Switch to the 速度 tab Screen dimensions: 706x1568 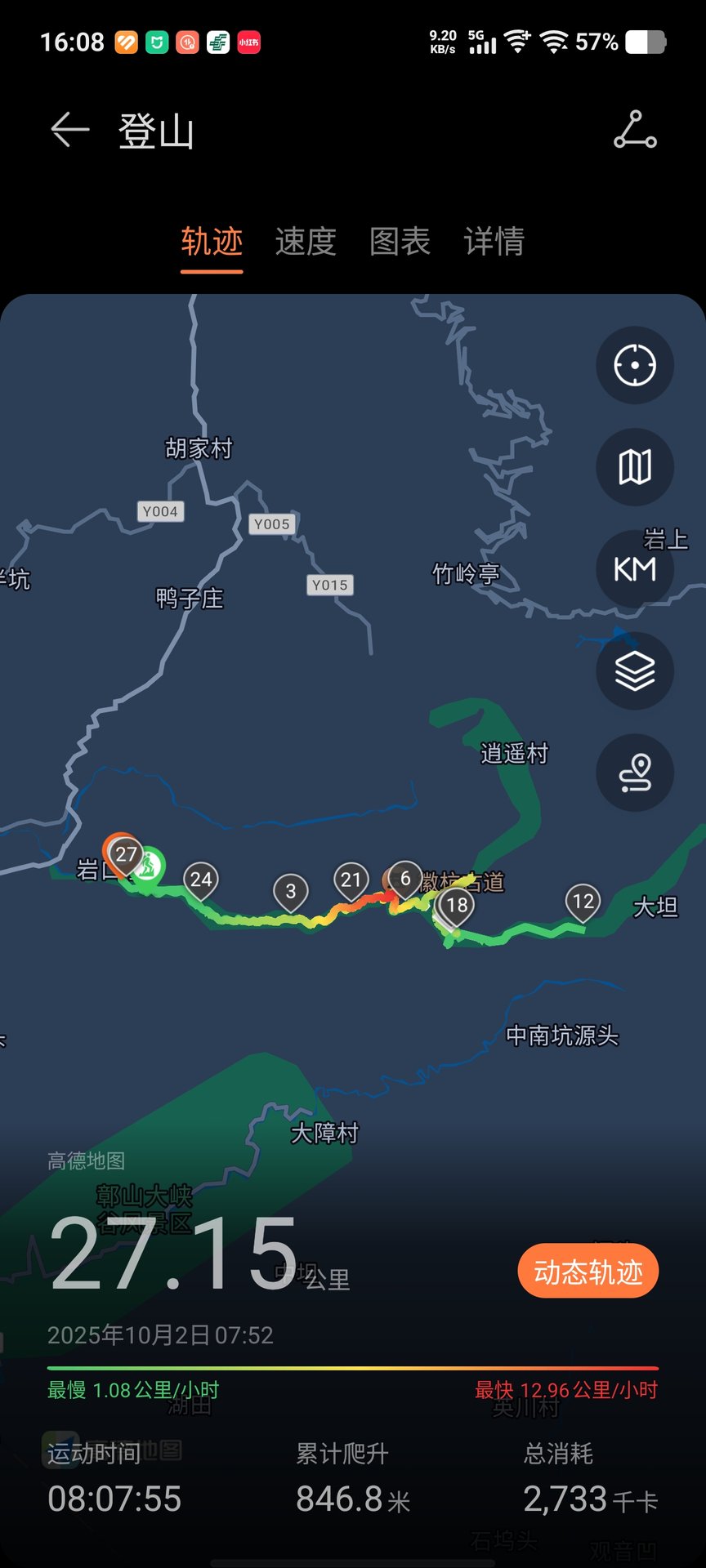[x=306, y=242]
